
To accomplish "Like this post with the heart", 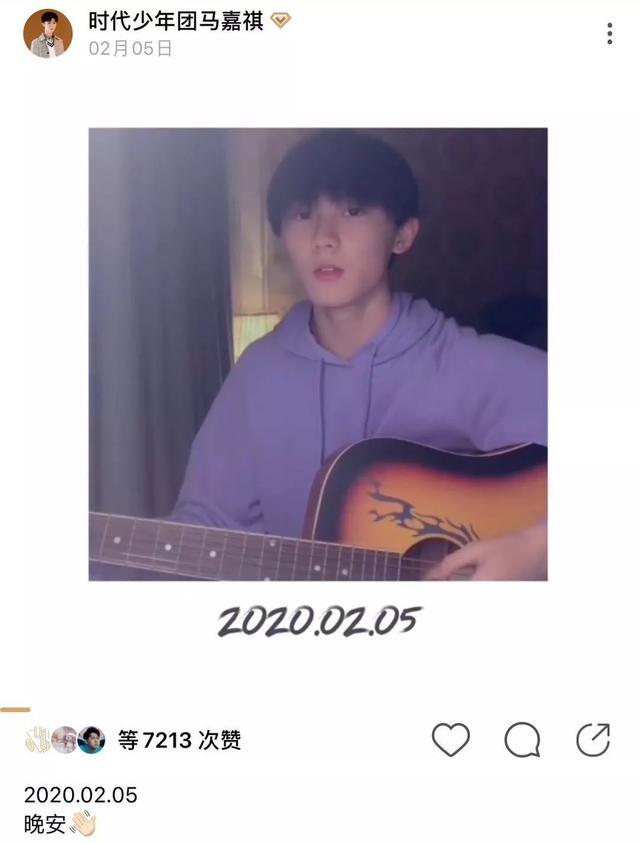I will 451,740.
